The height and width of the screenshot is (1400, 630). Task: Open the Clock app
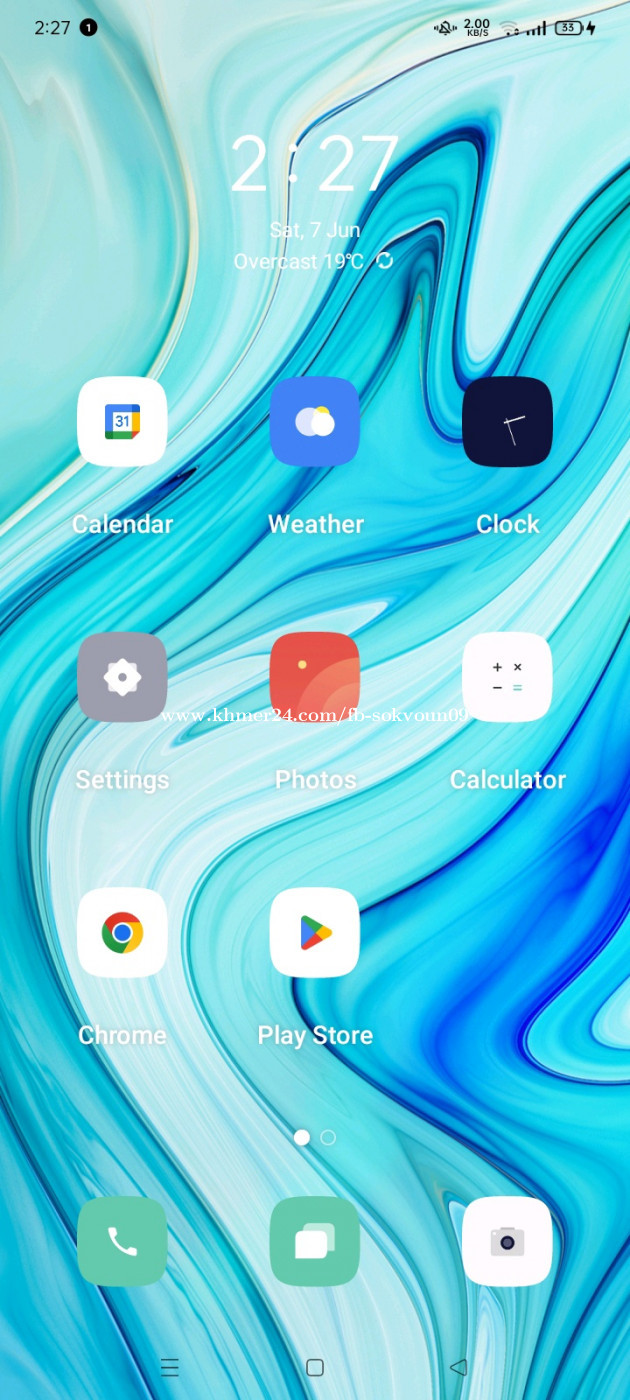[x=507, y=421]
